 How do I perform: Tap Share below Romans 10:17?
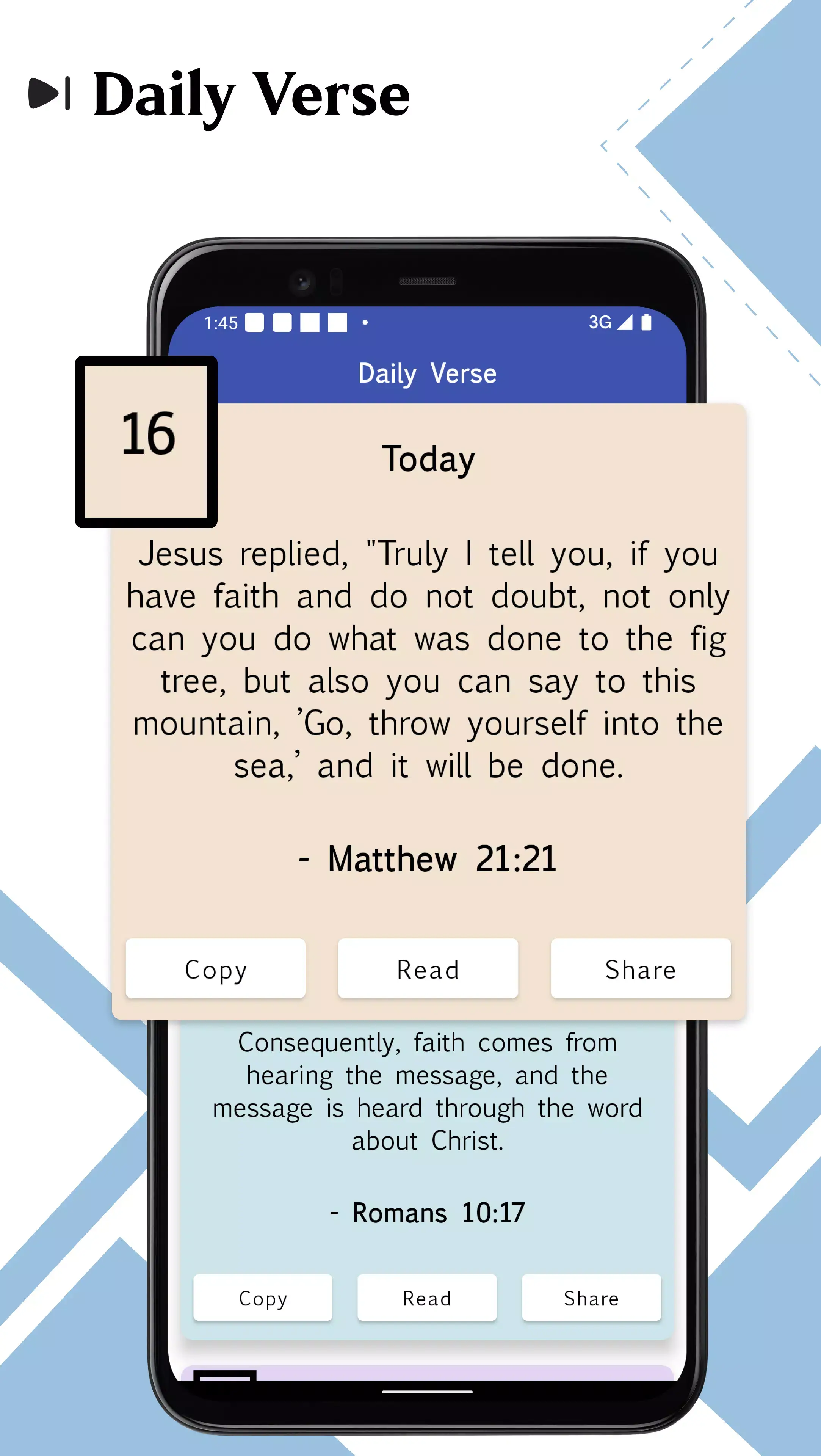pos(591,1298)
